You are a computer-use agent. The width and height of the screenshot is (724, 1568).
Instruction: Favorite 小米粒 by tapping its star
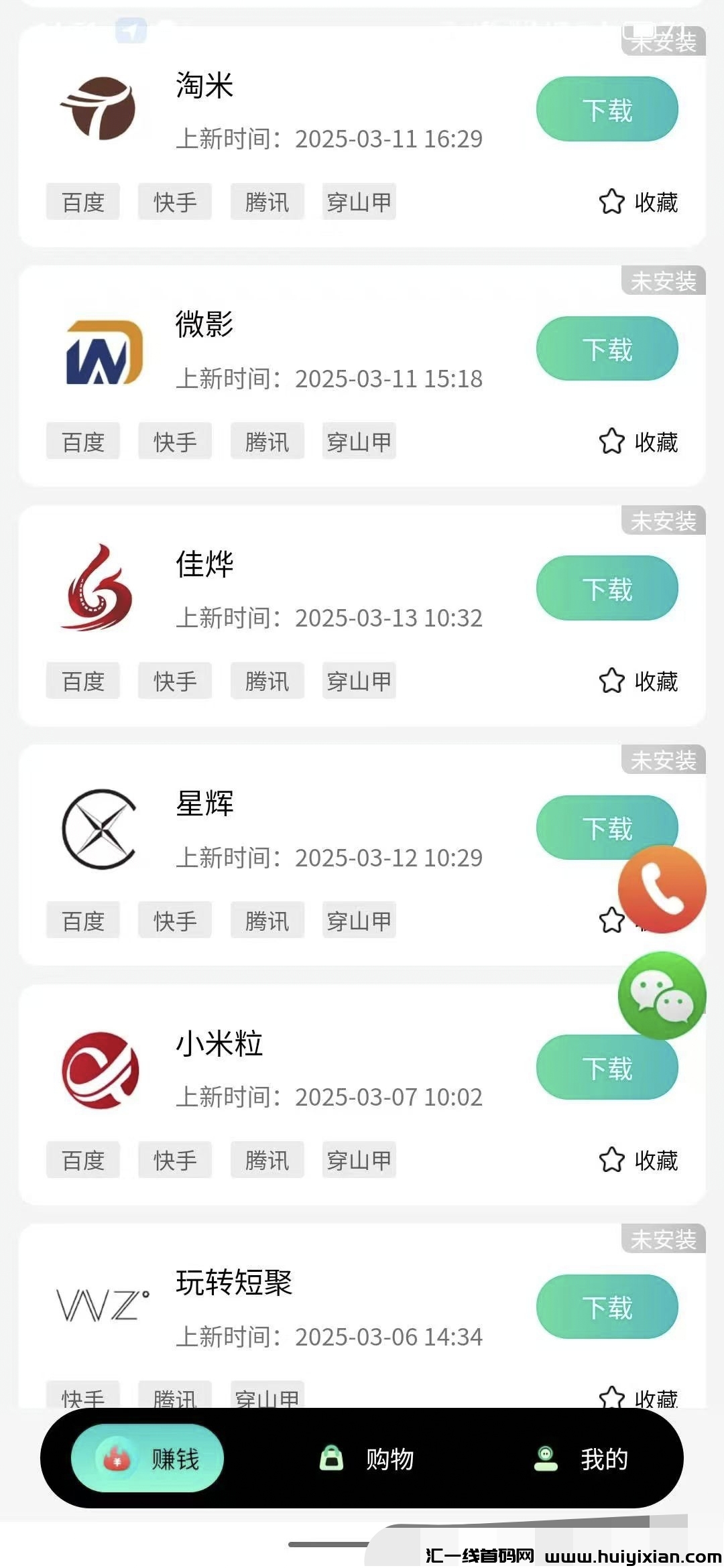[614, 1159]
